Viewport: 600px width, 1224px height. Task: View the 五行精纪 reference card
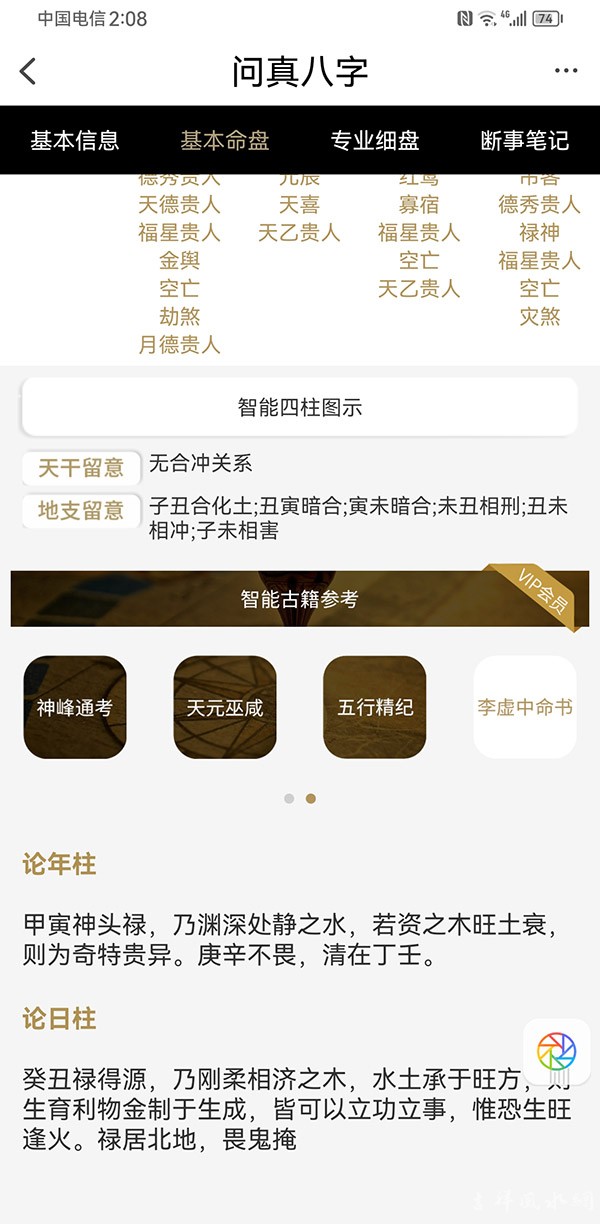(375, 707)
